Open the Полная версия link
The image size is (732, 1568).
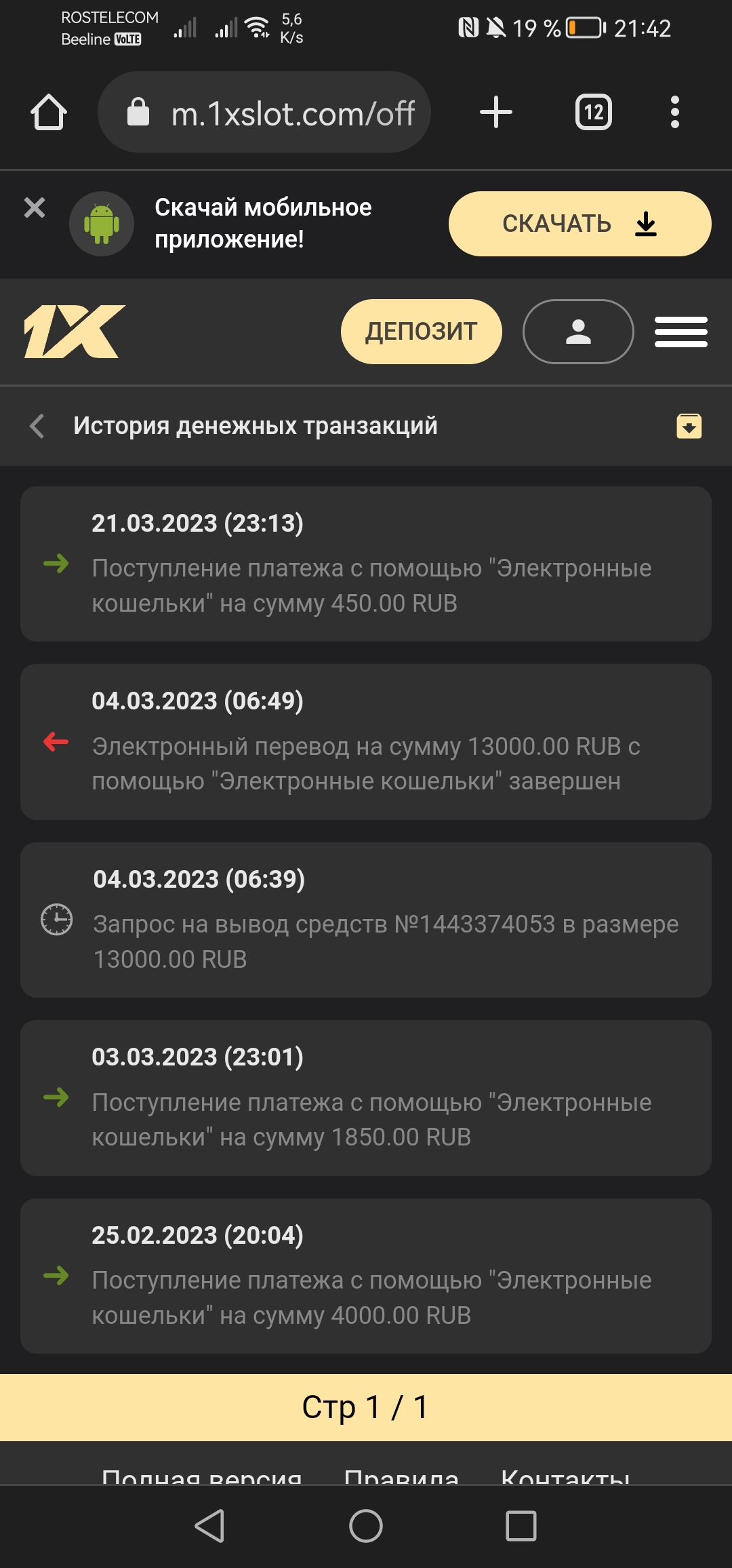201,1476
